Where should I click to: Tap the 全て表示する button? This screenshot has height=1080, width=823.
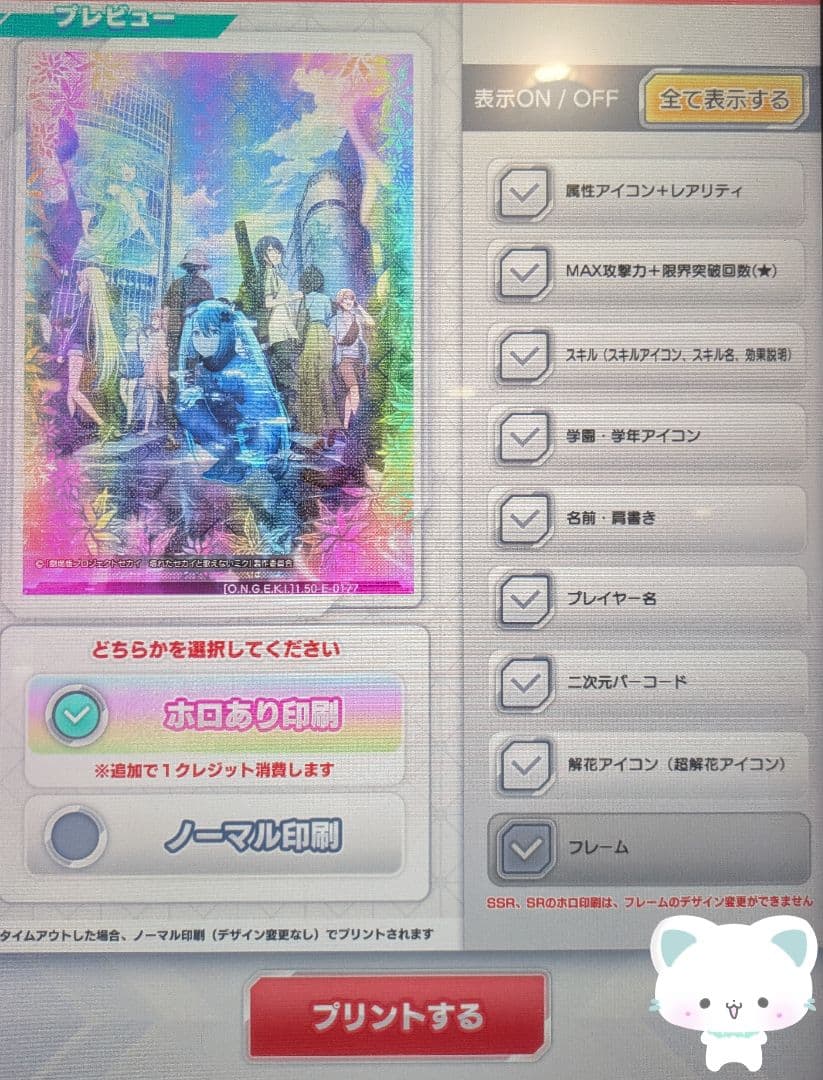point(723,100)
